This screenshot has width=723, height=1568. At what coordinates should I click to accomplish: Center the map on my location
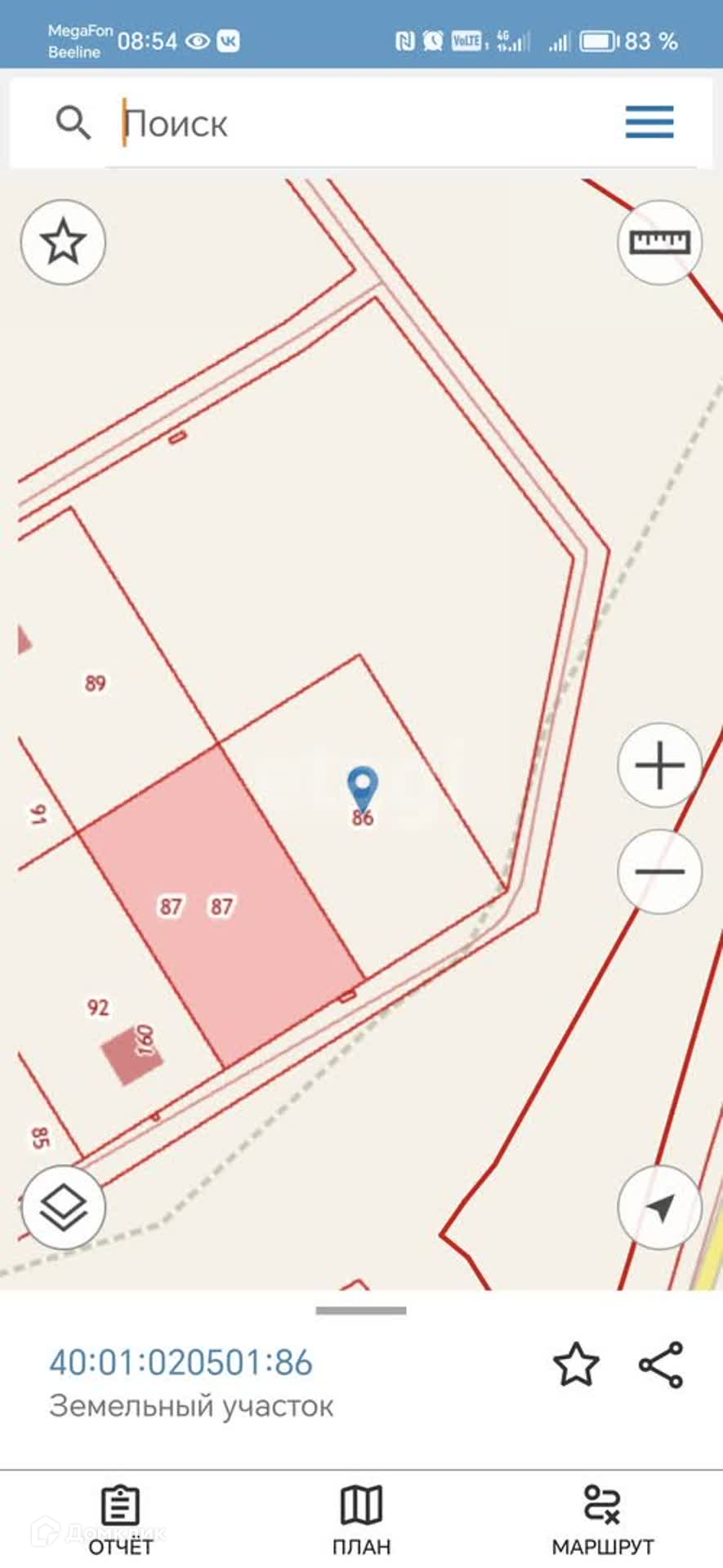click(659, 1207)
